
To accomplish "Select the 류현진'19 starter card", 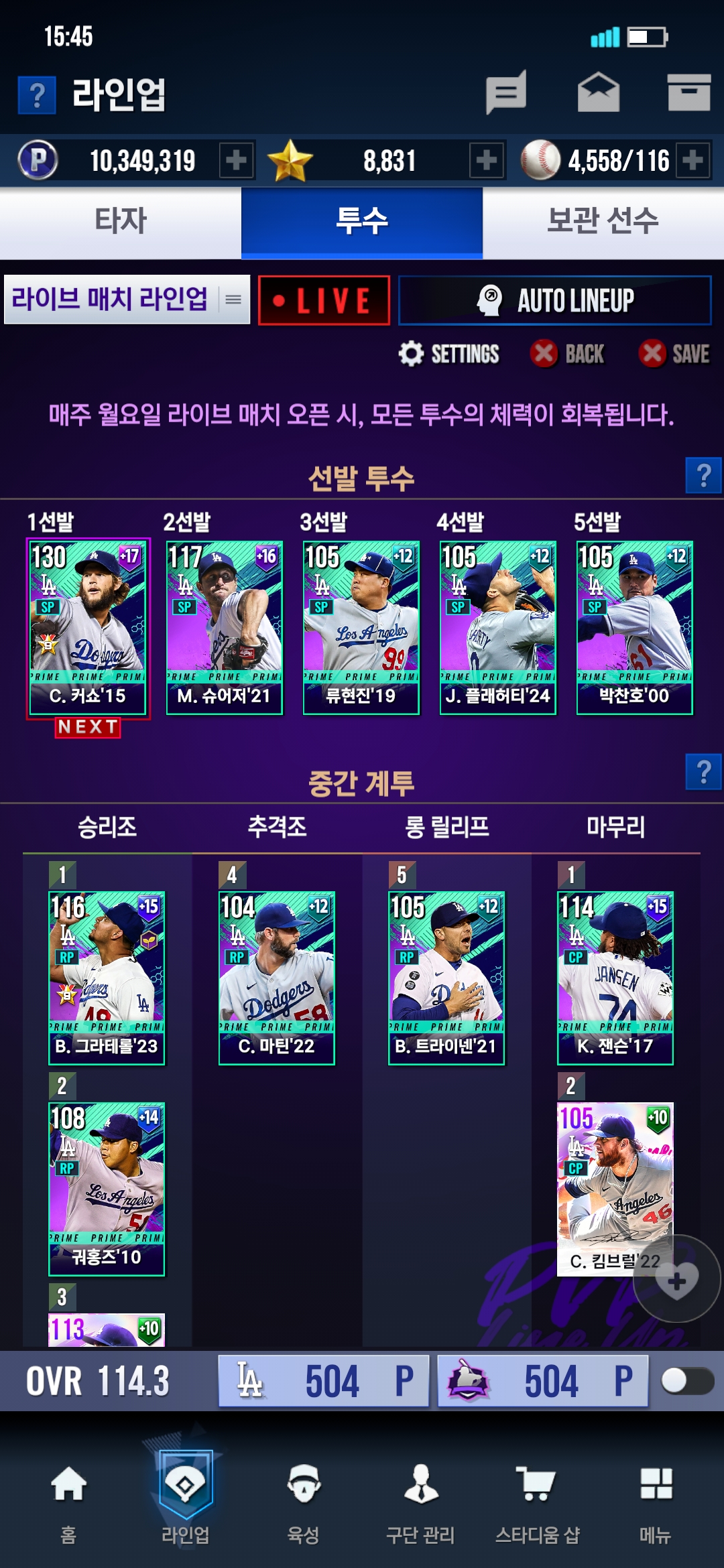I will [x=361, y=627].
